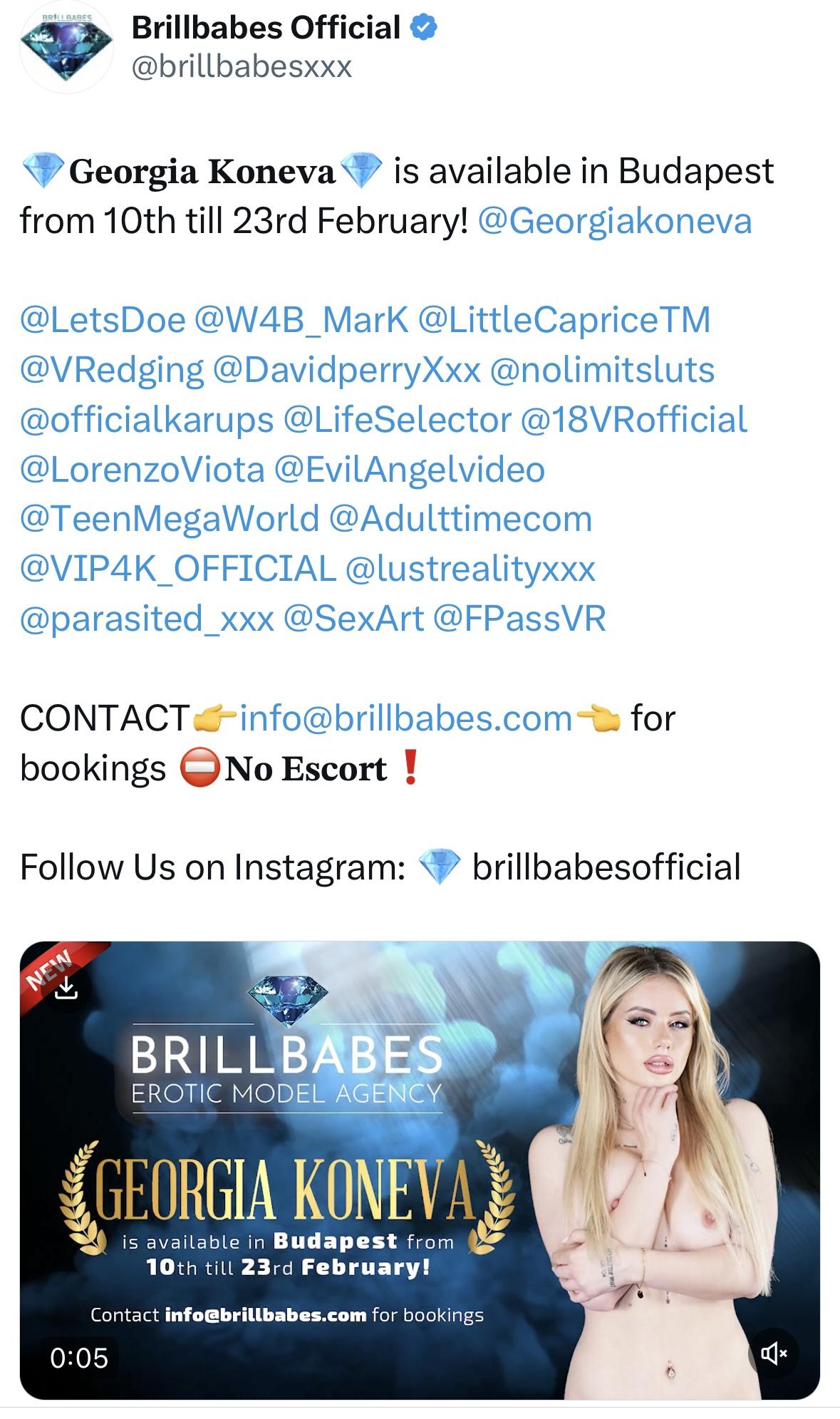Screen dimensions: 840x1419
Task: Open the @Adulttimecom mention
Action: pyautogui.click(x=461, y=519)
